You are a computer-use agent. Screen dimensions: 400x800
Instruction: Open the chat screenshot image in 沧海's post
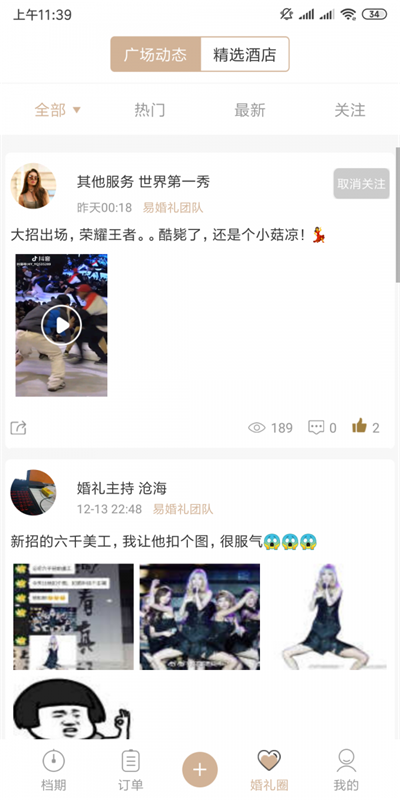(x=73, y=616)
